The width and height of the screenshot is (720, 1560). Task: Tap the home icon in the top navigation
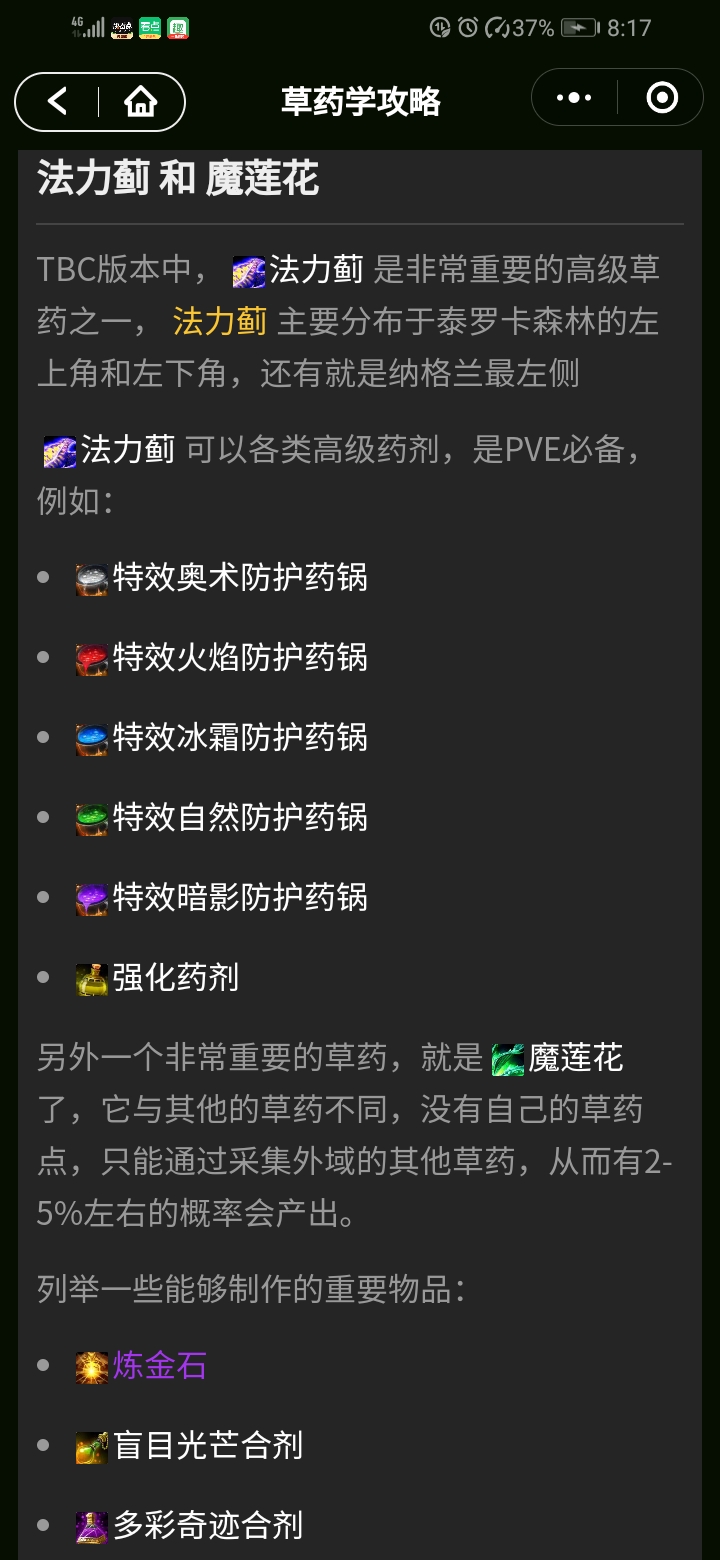click(x=141, y=101)
